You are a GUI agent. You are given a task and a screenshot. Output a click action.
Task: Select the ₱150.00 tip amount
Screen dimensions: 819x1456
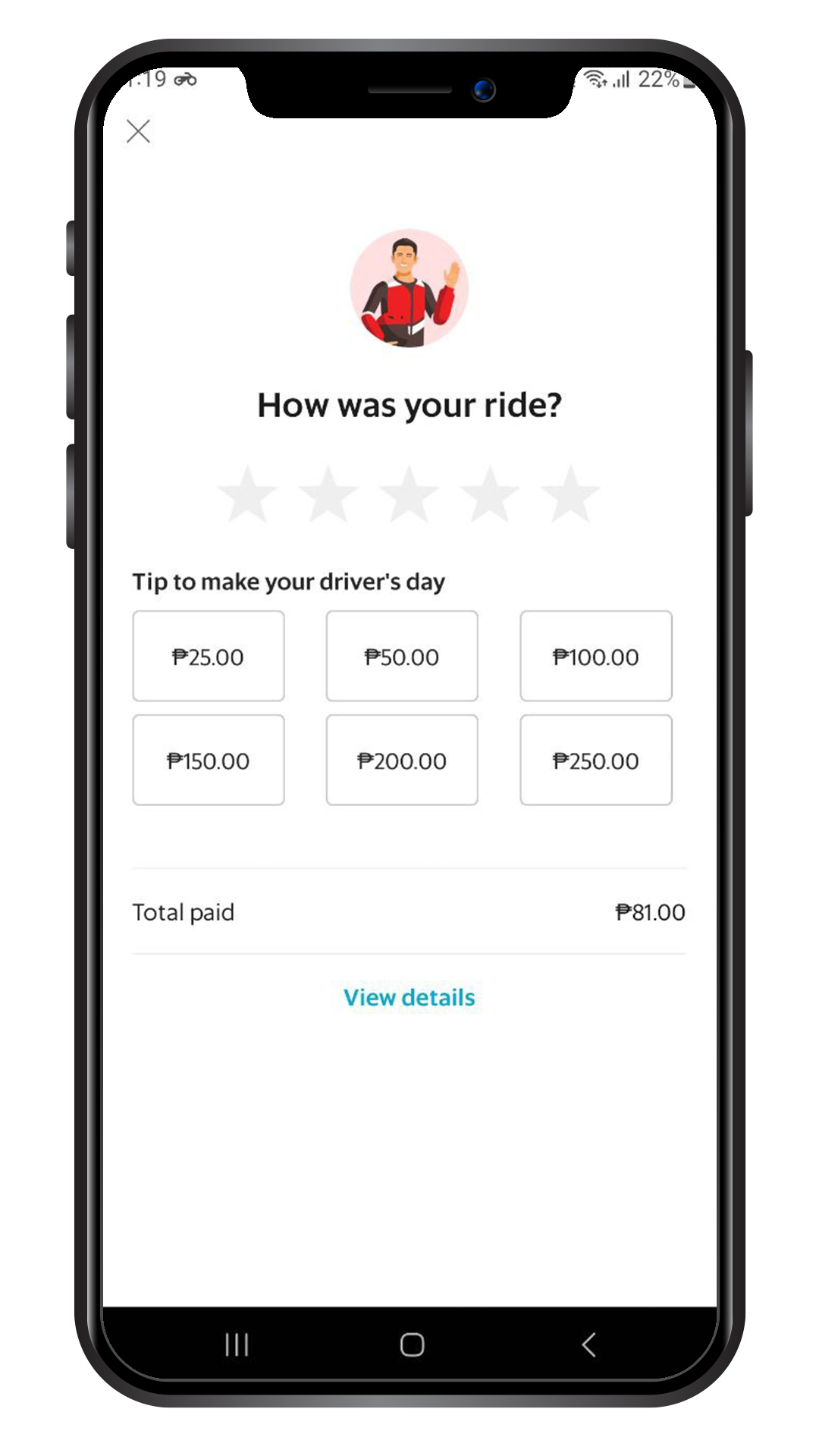208,760
